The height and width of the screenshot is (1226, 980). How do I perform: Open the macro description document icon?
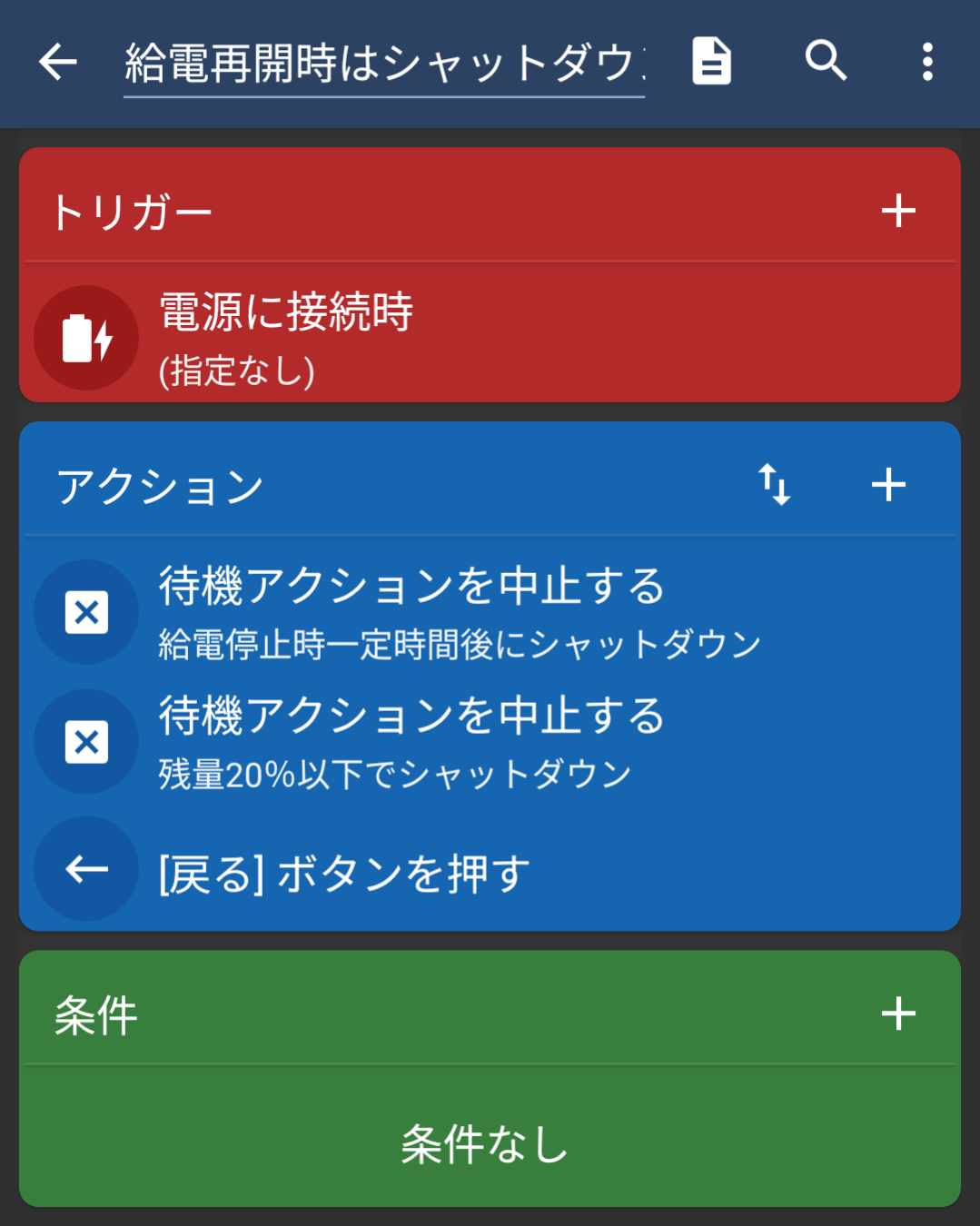[x=711, y=62]
